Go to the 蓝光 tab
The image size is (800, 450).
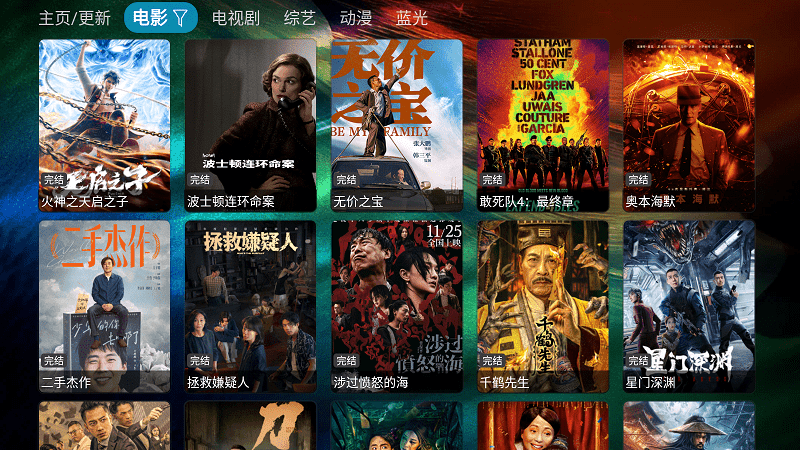[x=411, y=18]
